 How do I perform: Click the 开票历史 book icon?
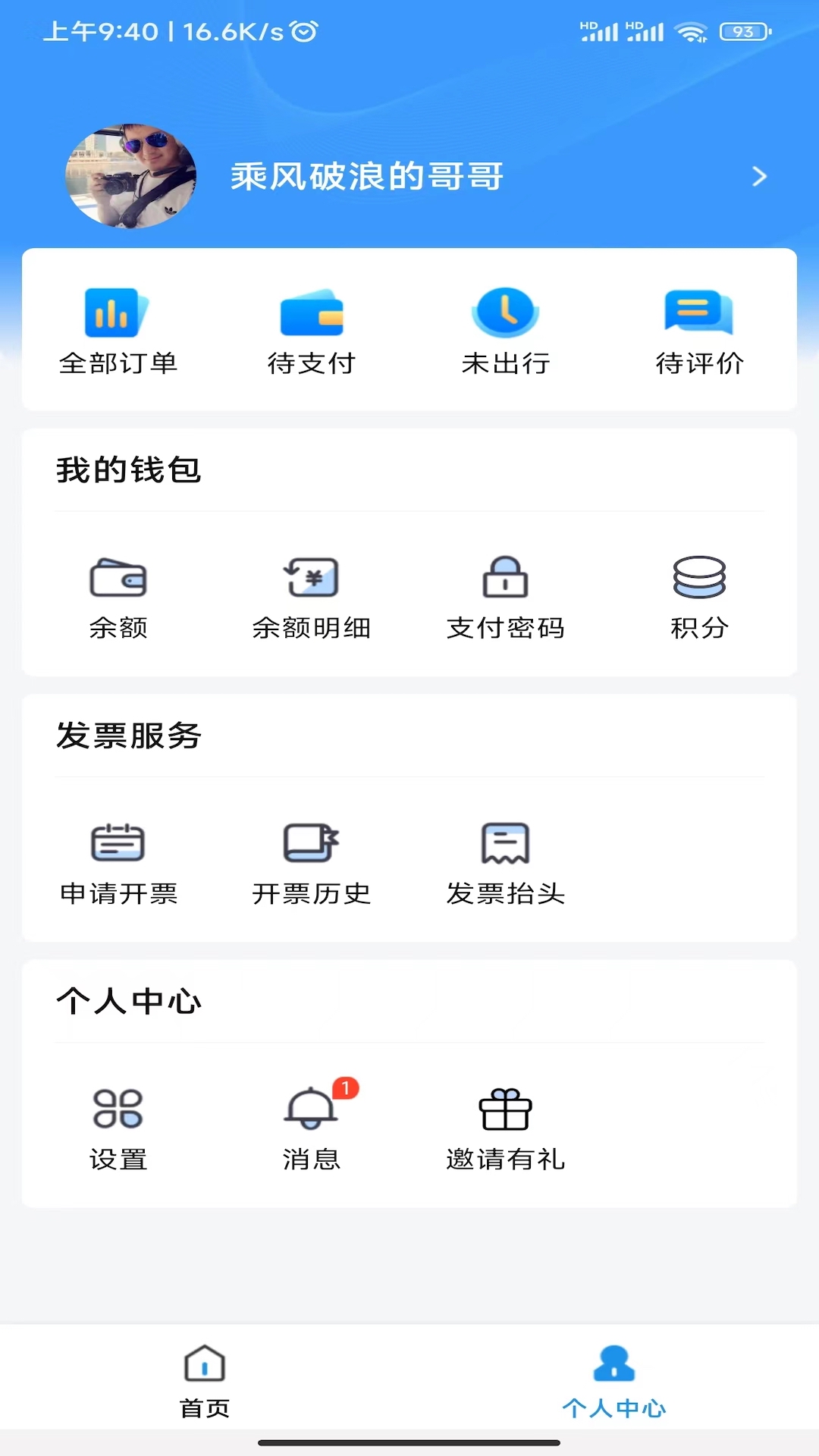click(310, 842)
